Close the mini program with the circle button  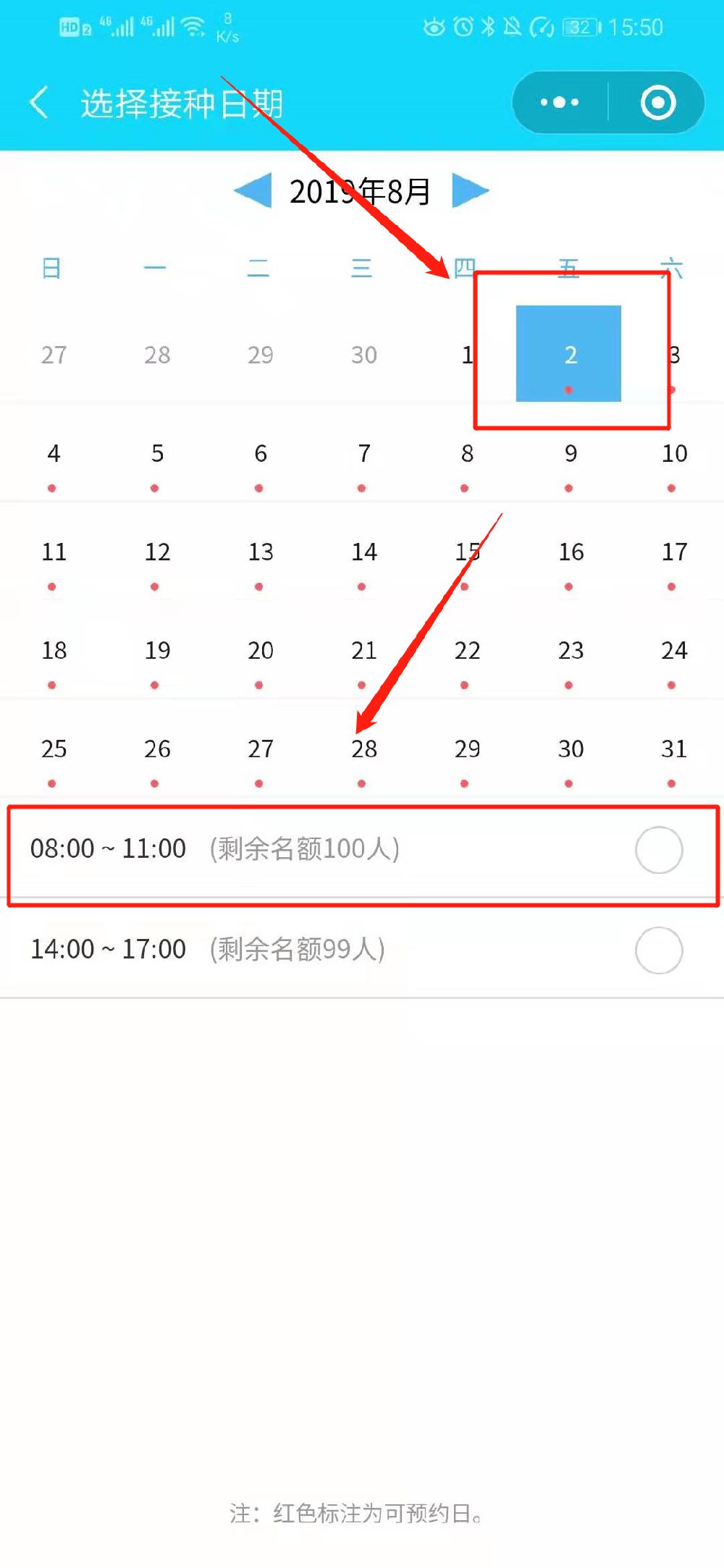click(657, 103)
